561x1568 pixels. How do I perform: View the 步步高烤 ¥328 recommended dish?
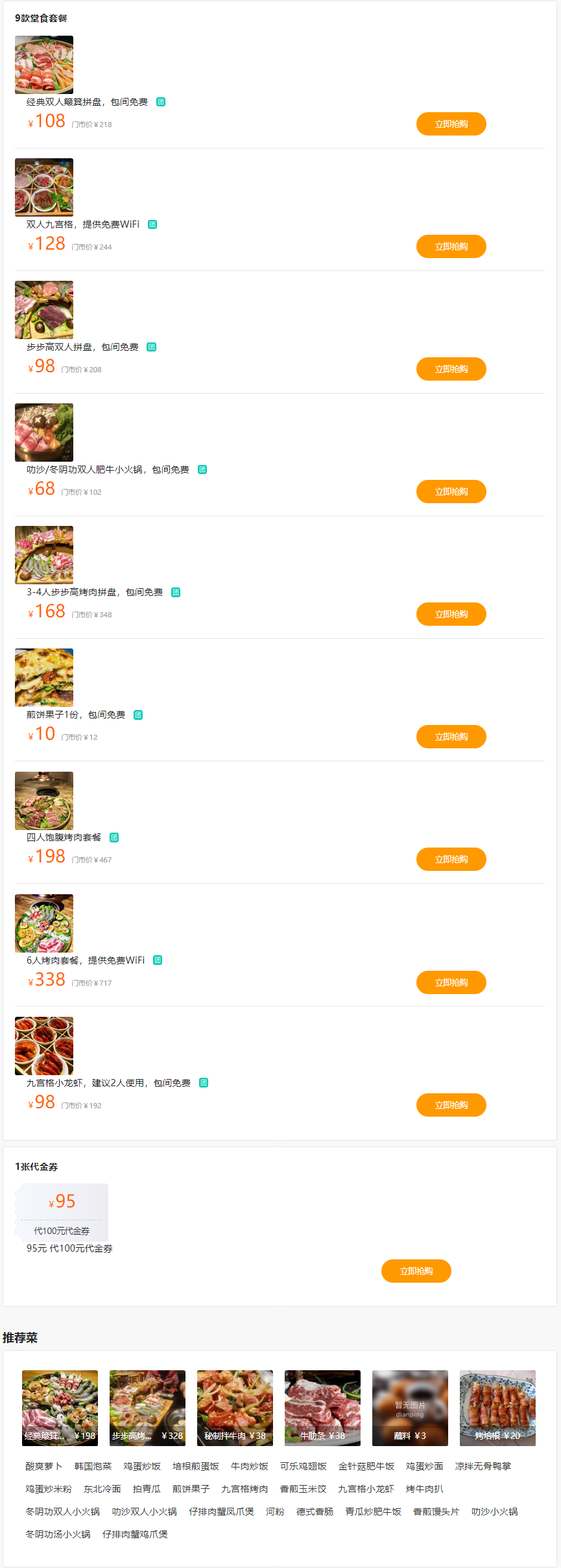pos(147,1408)
